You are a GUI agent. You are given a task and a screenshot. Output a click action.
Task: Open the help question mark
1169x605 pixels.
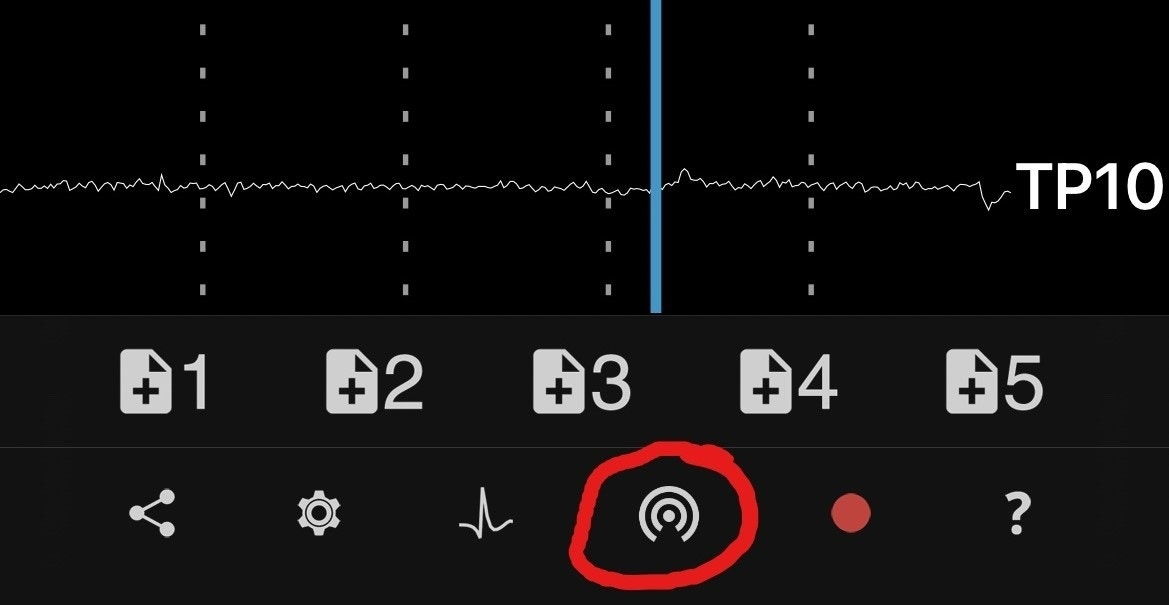tap(1016, 514)
